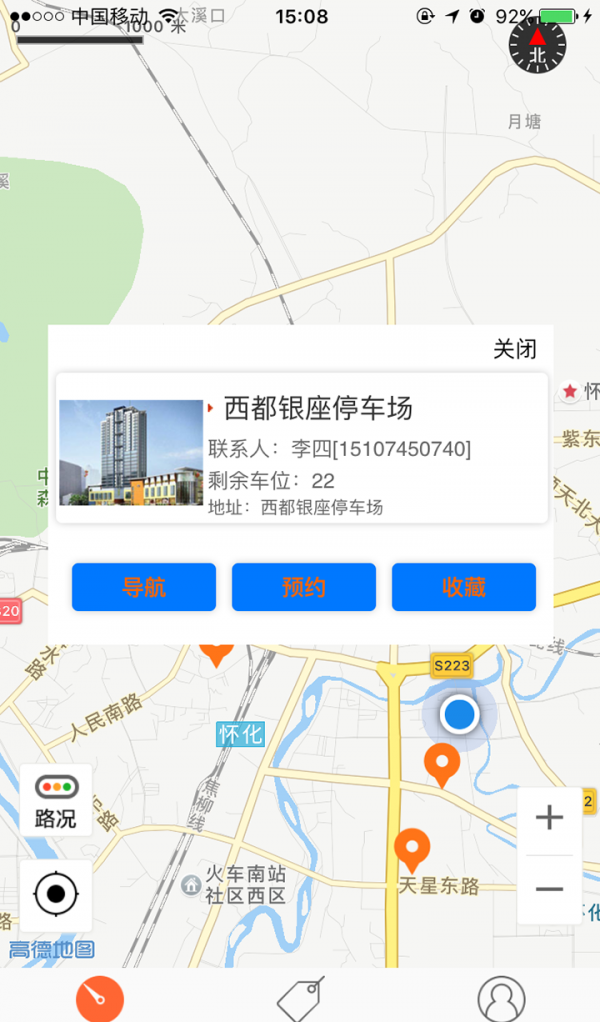Switch to the orange compass map tab
This screenshot has width=600, height=1022.
pos(100,998)
